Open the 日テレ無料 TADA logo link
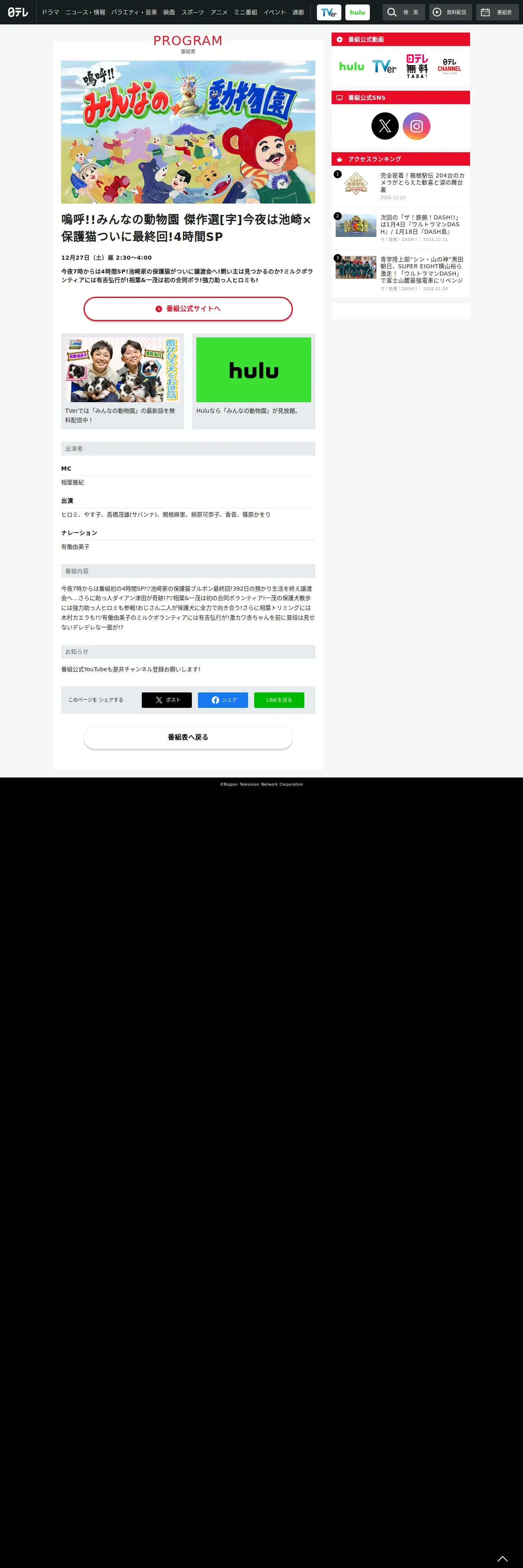The width and height of the screenshot is (523, 1568). (417, 66)
